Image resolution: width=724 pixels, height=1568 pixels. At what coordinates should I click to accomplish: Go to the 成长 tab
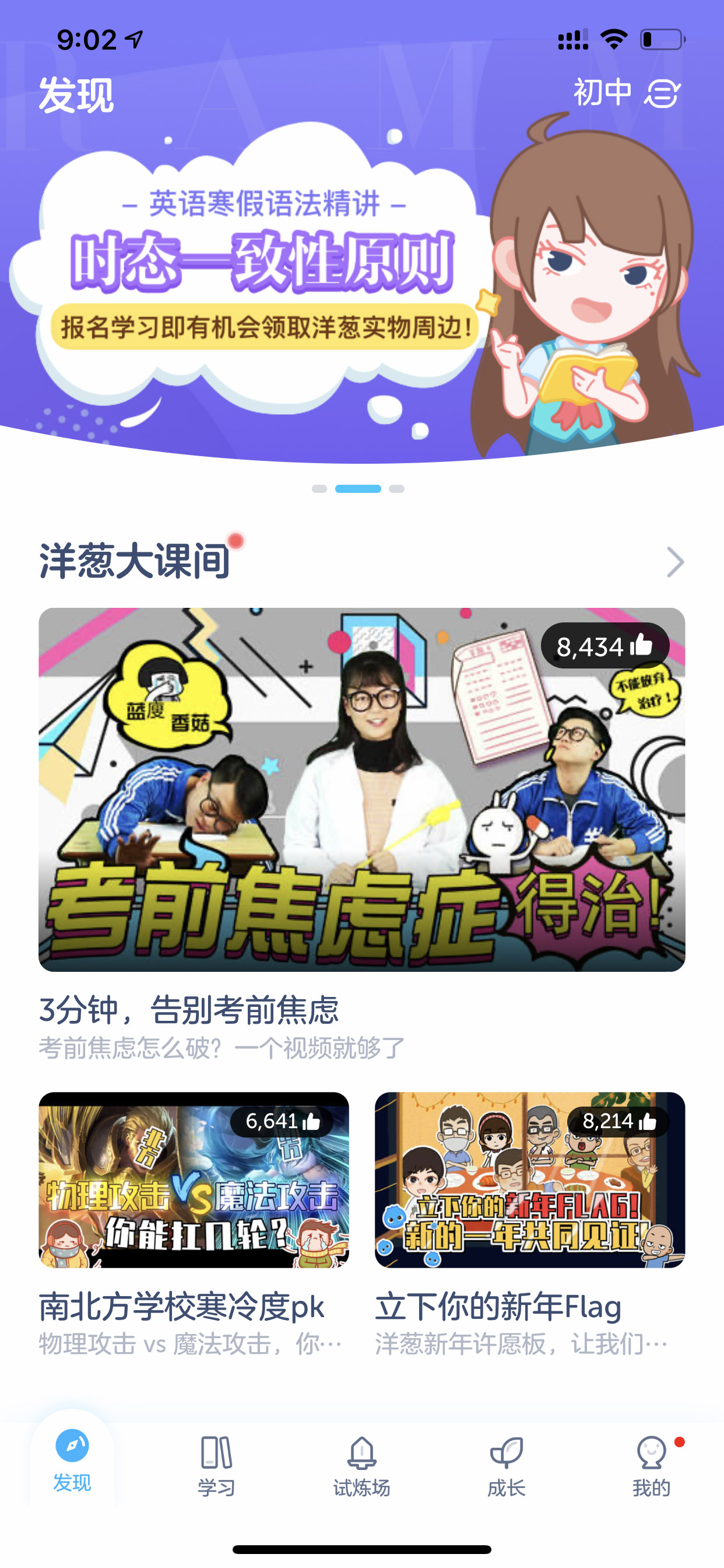coord(506,1466)
